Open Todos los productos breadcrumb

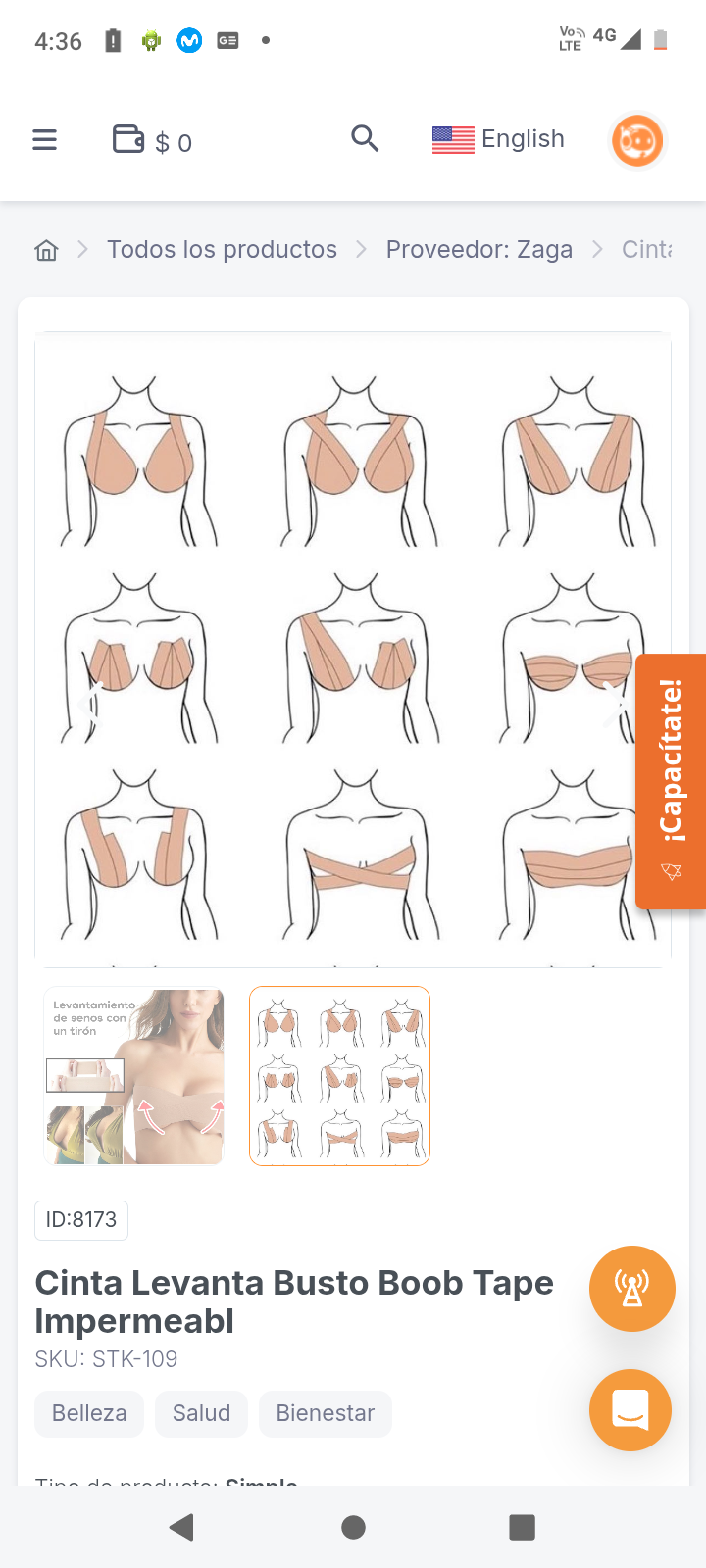(222, 250)
